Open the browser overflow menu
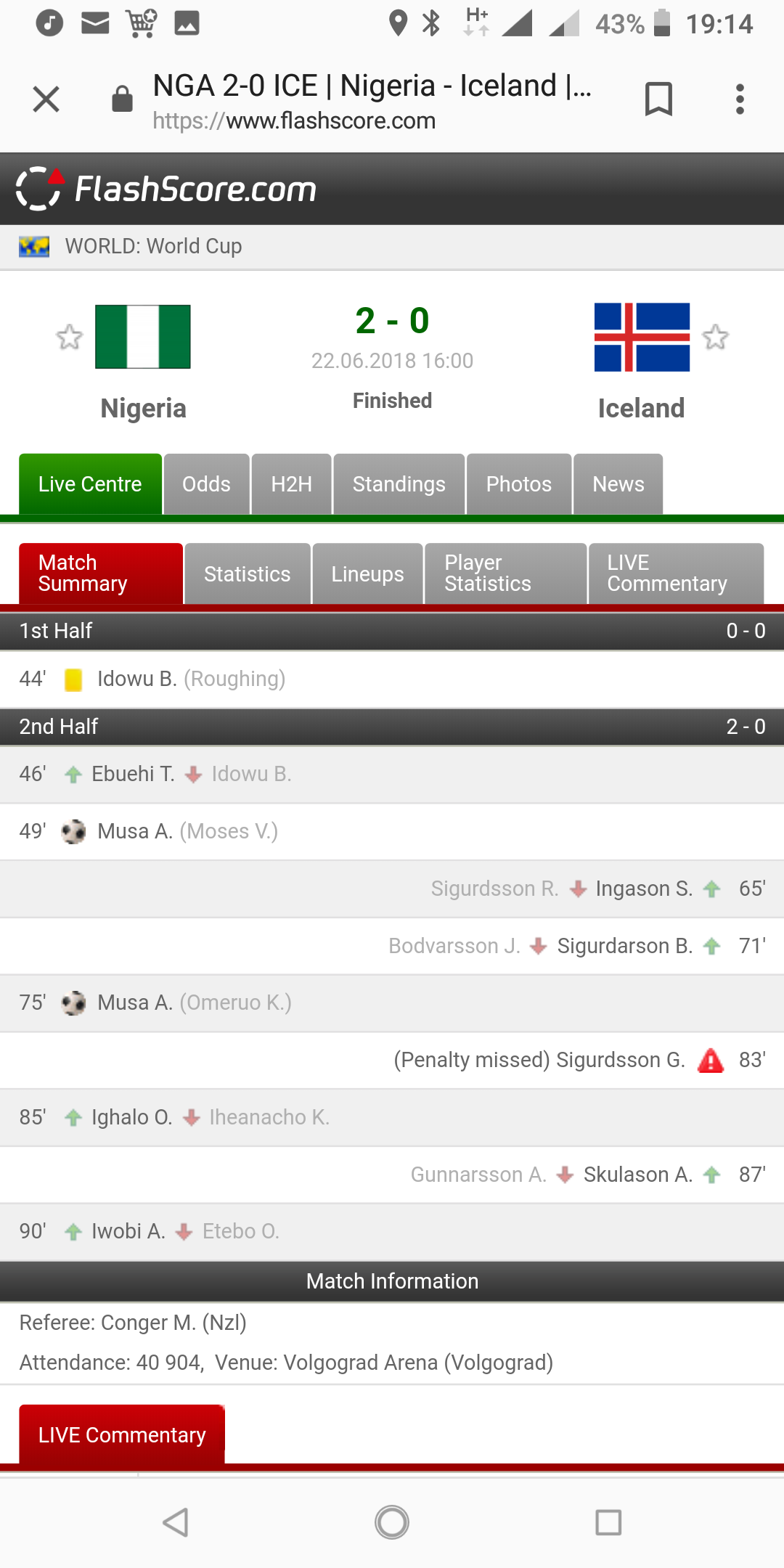The height and width of the screenshot is (1568, 784). pos(740,99)
